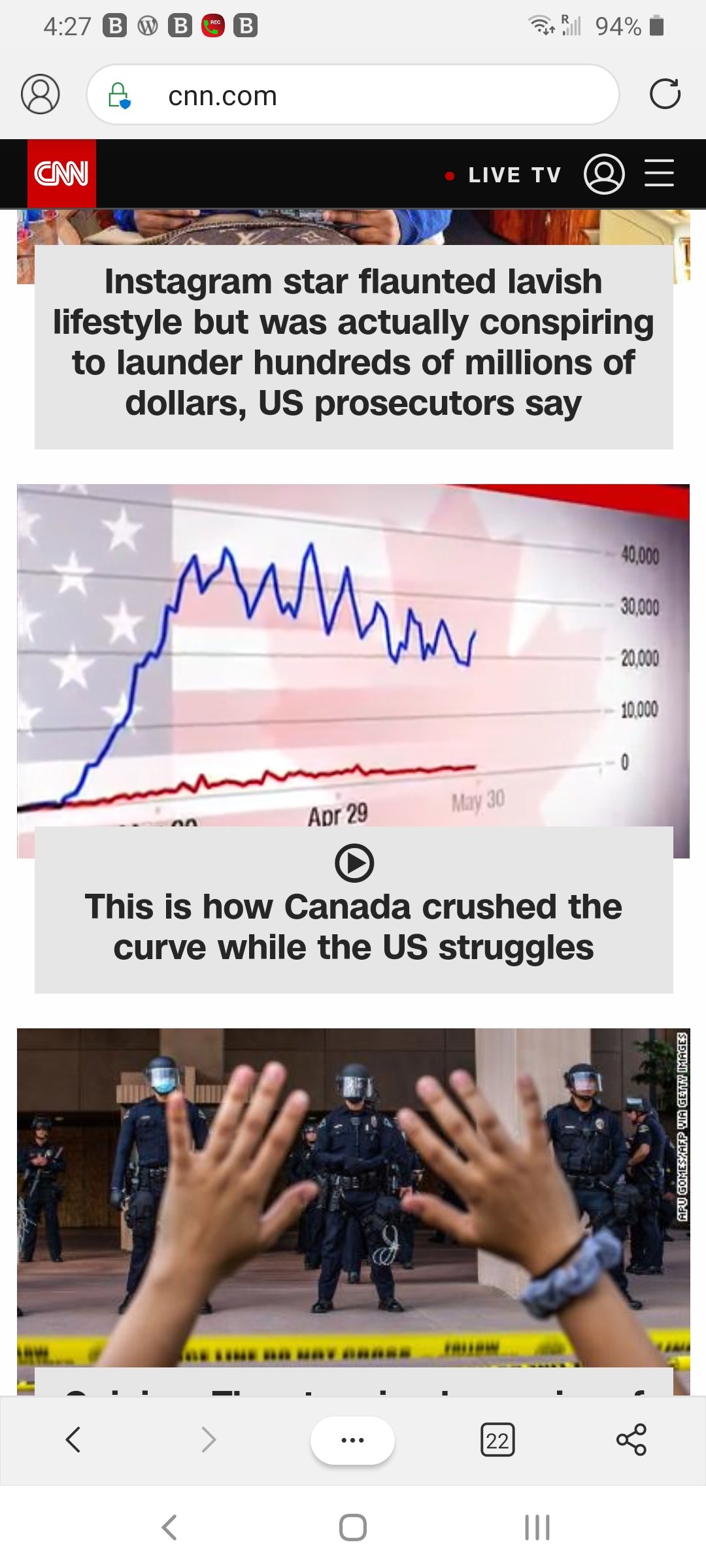View the 22 open tabs
The image size is (706, 1568).
point(497,1440)
